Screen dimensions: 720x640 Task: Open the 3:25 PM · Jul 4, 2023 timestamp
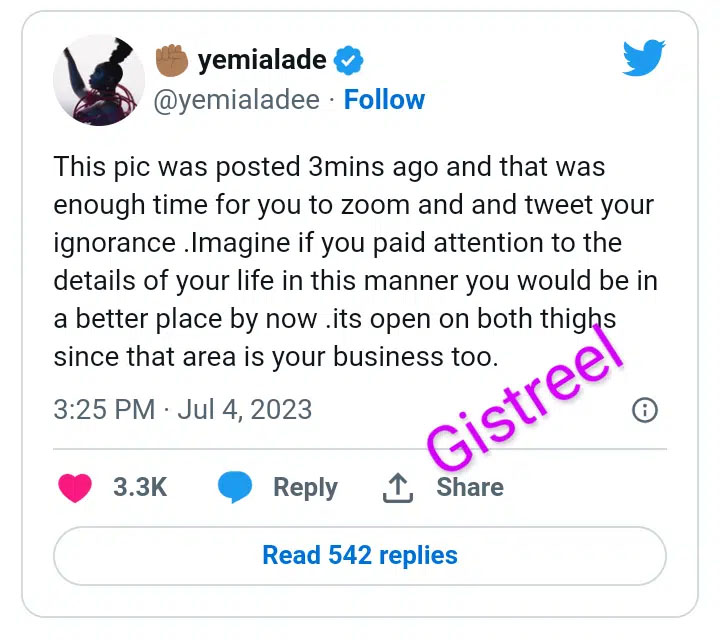point(183,410)
